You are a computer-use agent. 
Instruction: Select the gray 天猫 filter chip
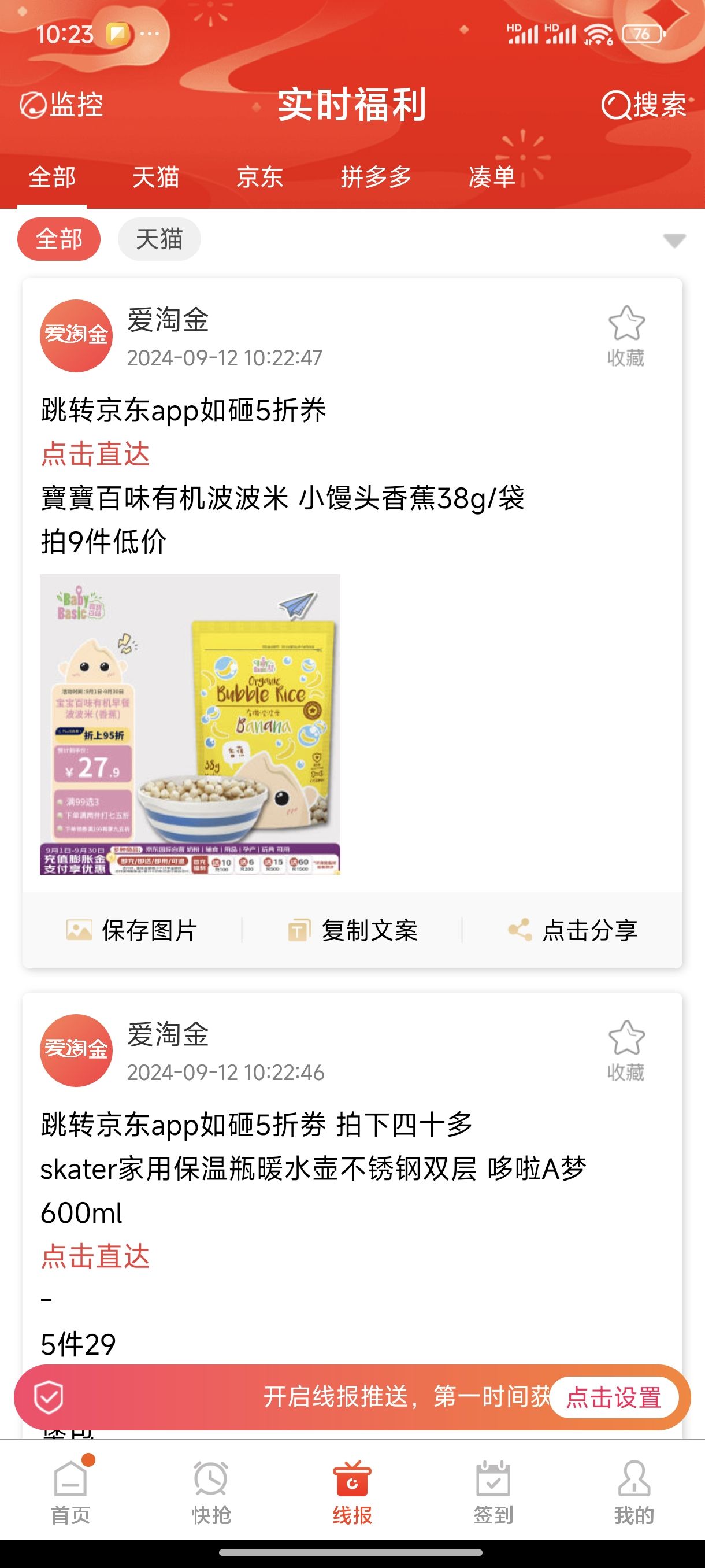tap(159, 239)
